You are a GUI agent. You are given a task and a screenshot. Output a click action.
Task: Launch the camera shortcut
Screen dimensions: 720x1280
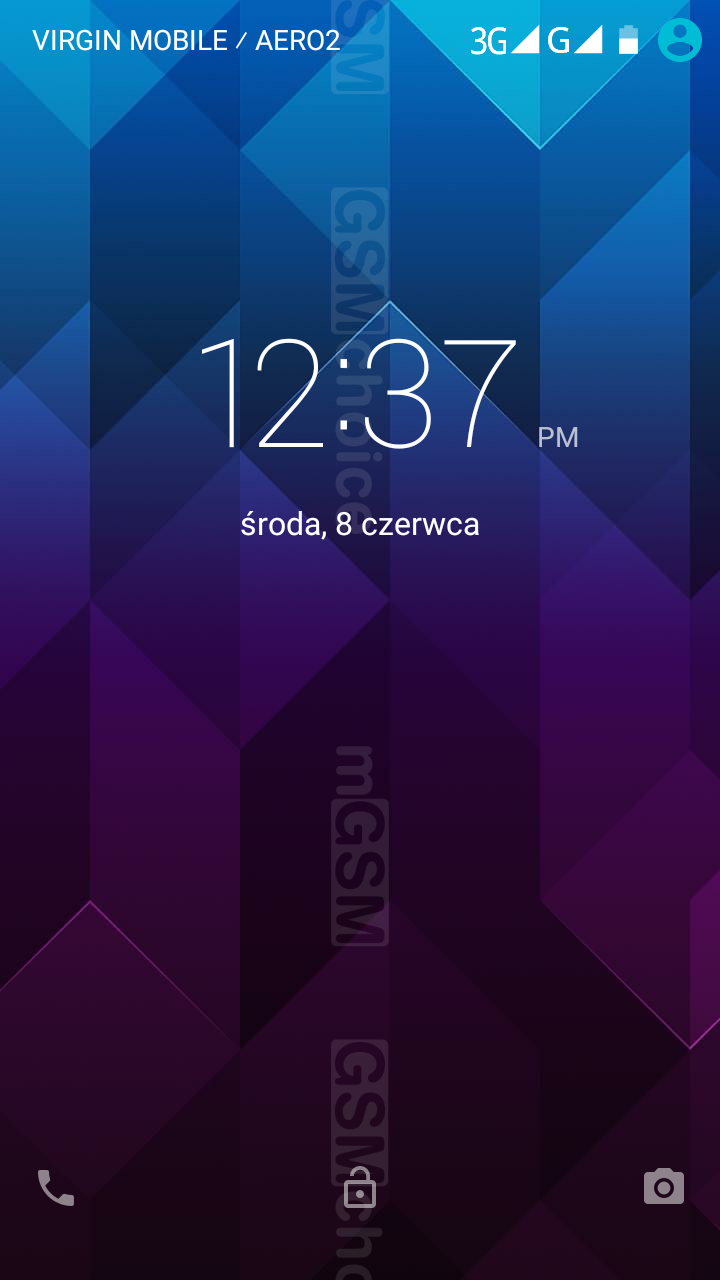click(x=664, y=1187)
